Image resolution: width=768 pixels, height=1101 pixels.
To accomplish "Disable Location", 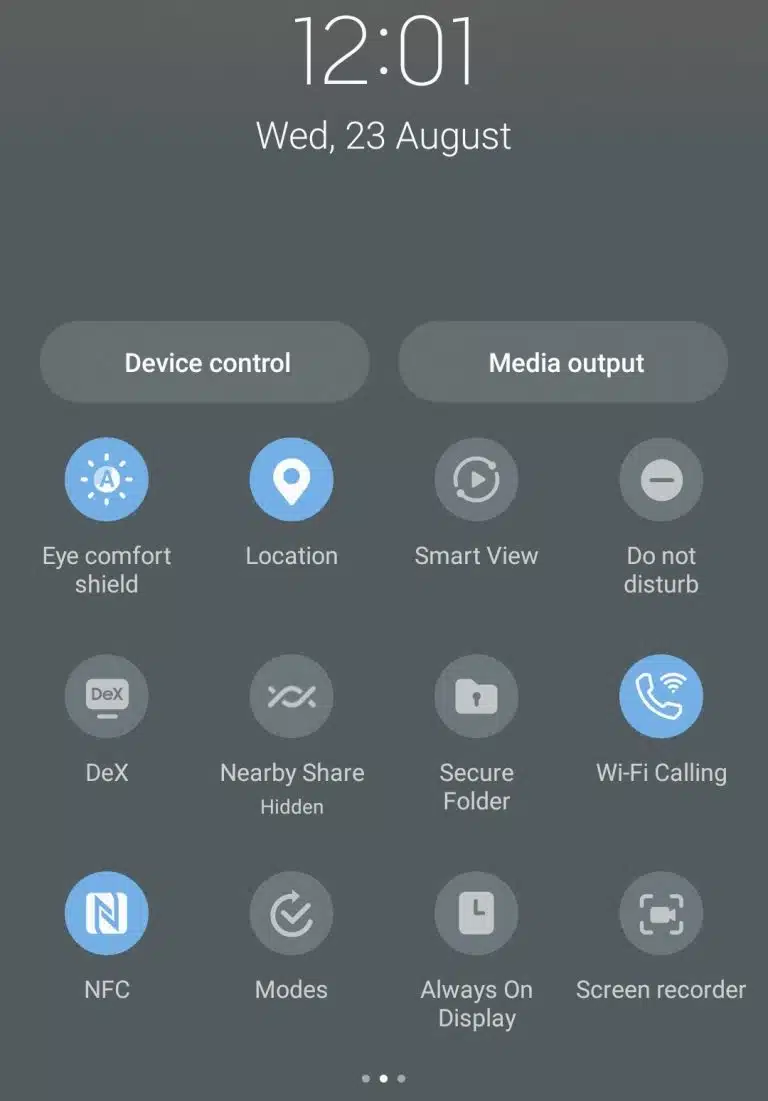I will pos(291,480).
